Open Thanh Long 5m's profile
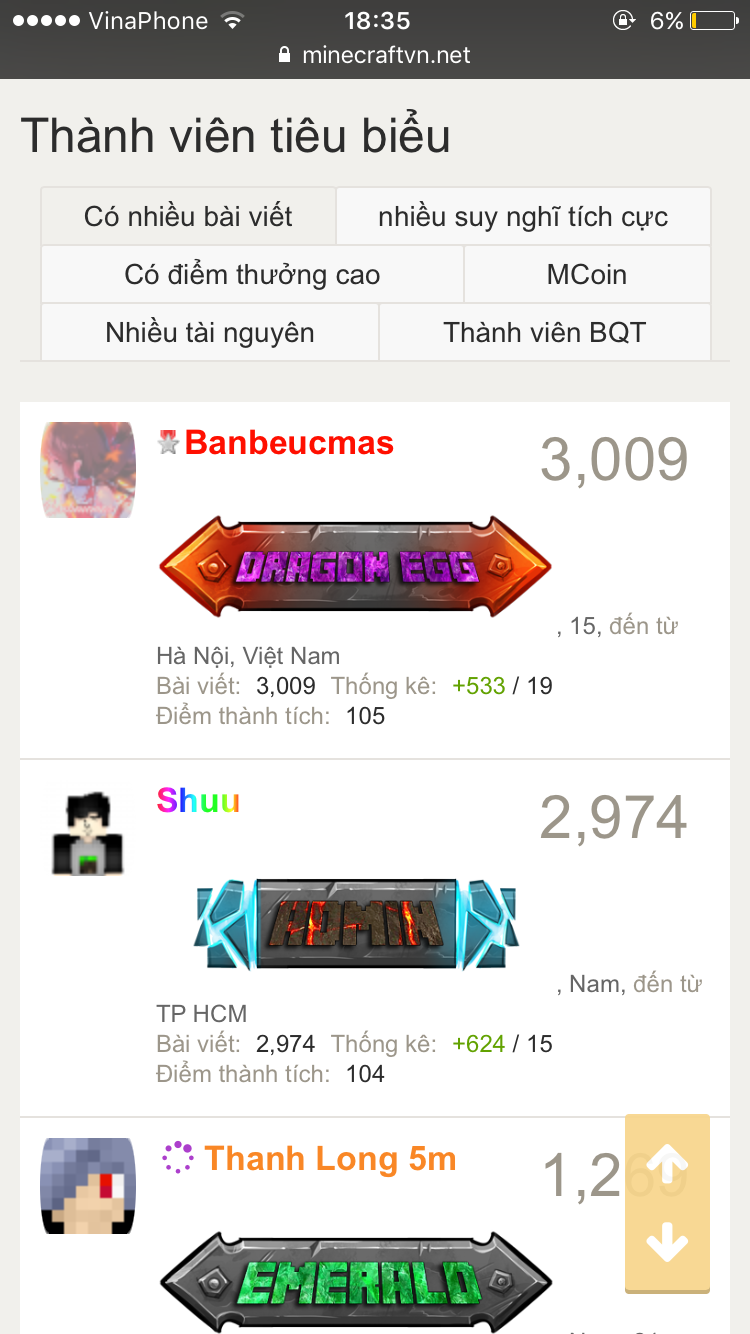Screen dimensions: 750x1334 330,1159
